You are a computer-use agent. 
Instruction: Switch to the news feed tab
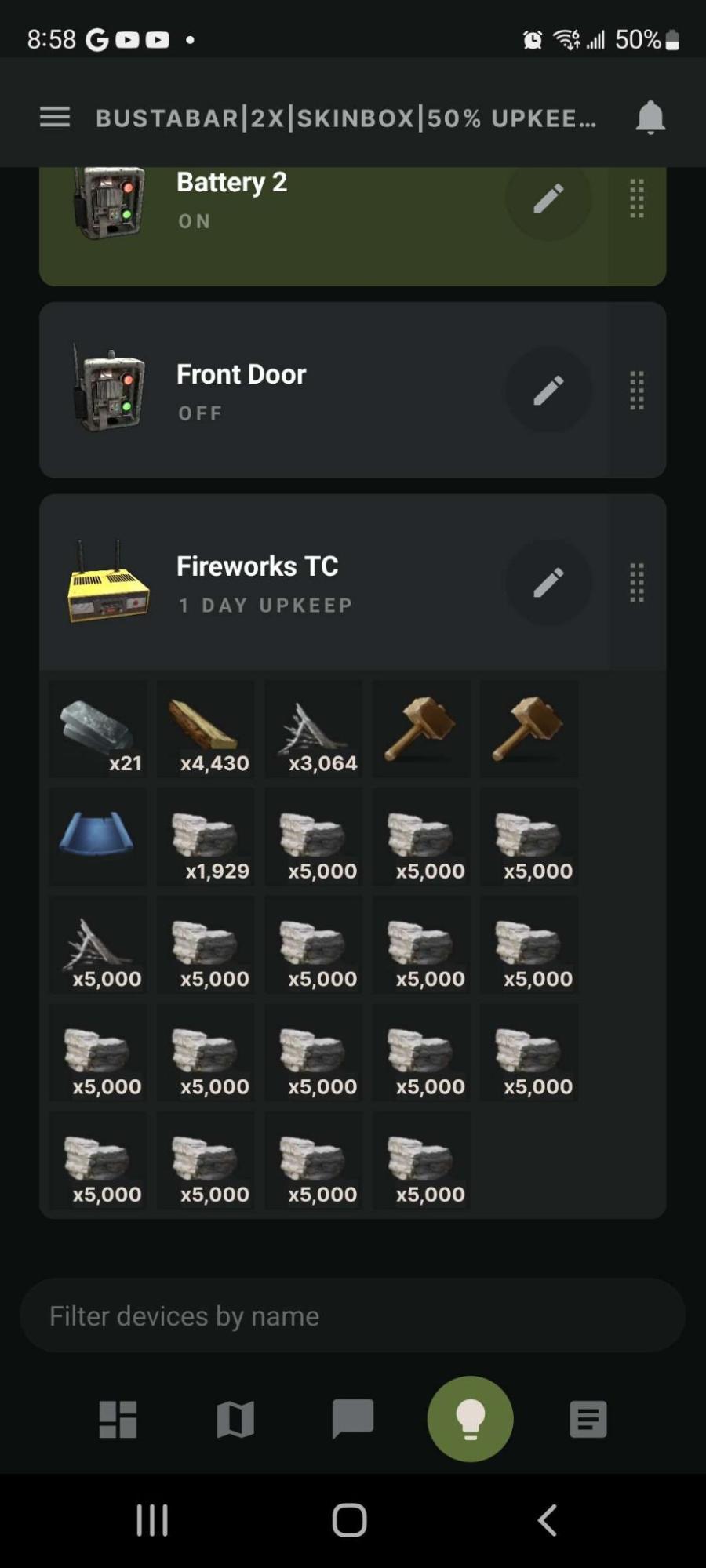coord(588,1419)
